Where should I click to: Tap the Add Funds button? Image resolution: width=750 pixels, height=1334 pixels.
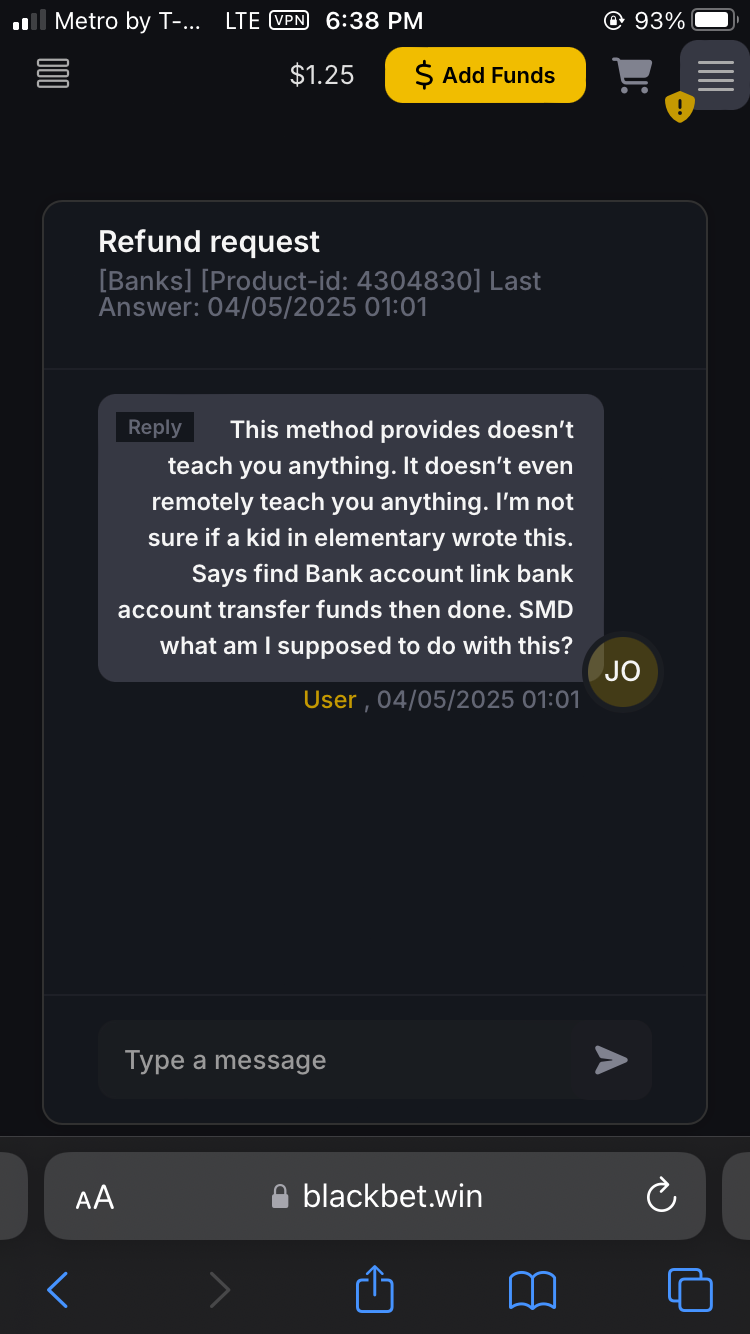(x=485, y=75)
